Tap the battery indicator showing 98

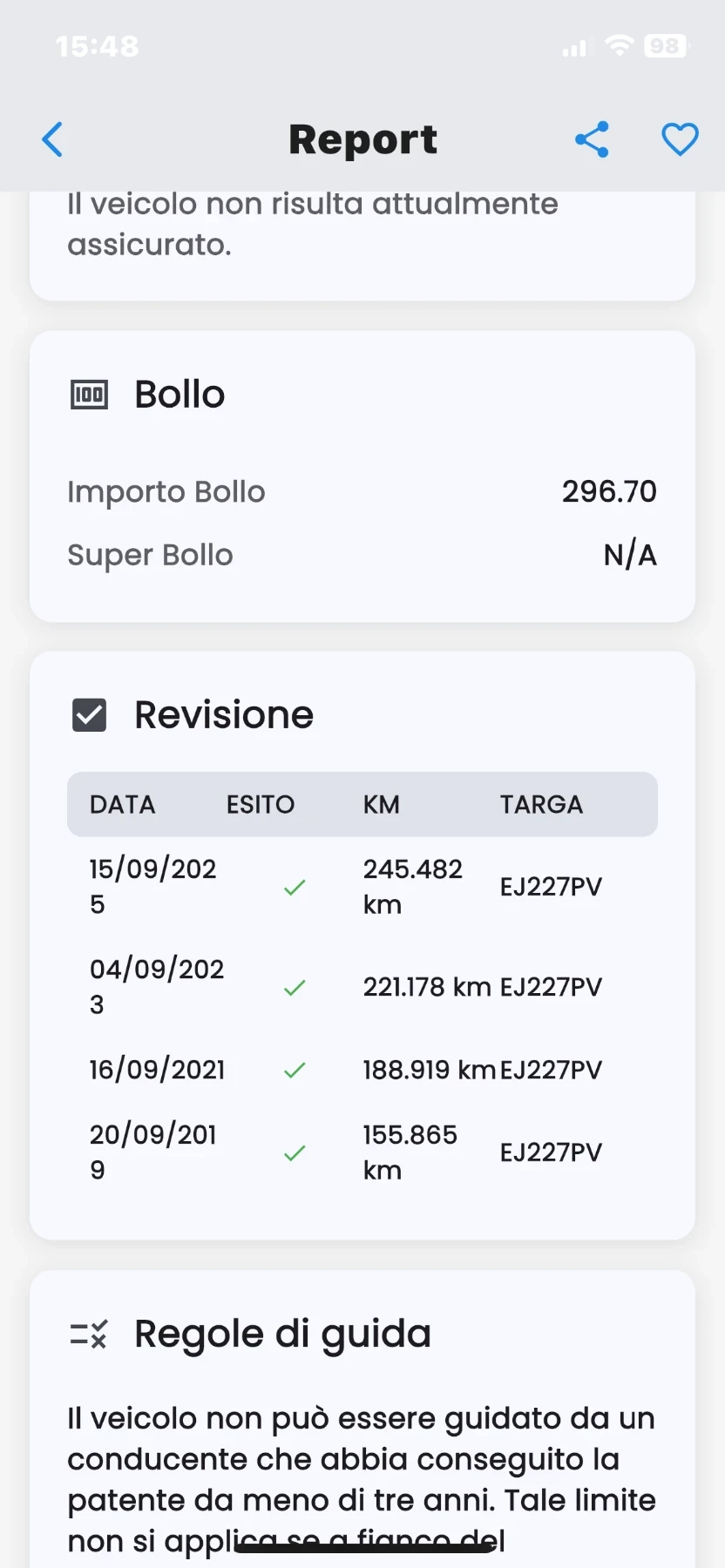click(x=667, y=45)
